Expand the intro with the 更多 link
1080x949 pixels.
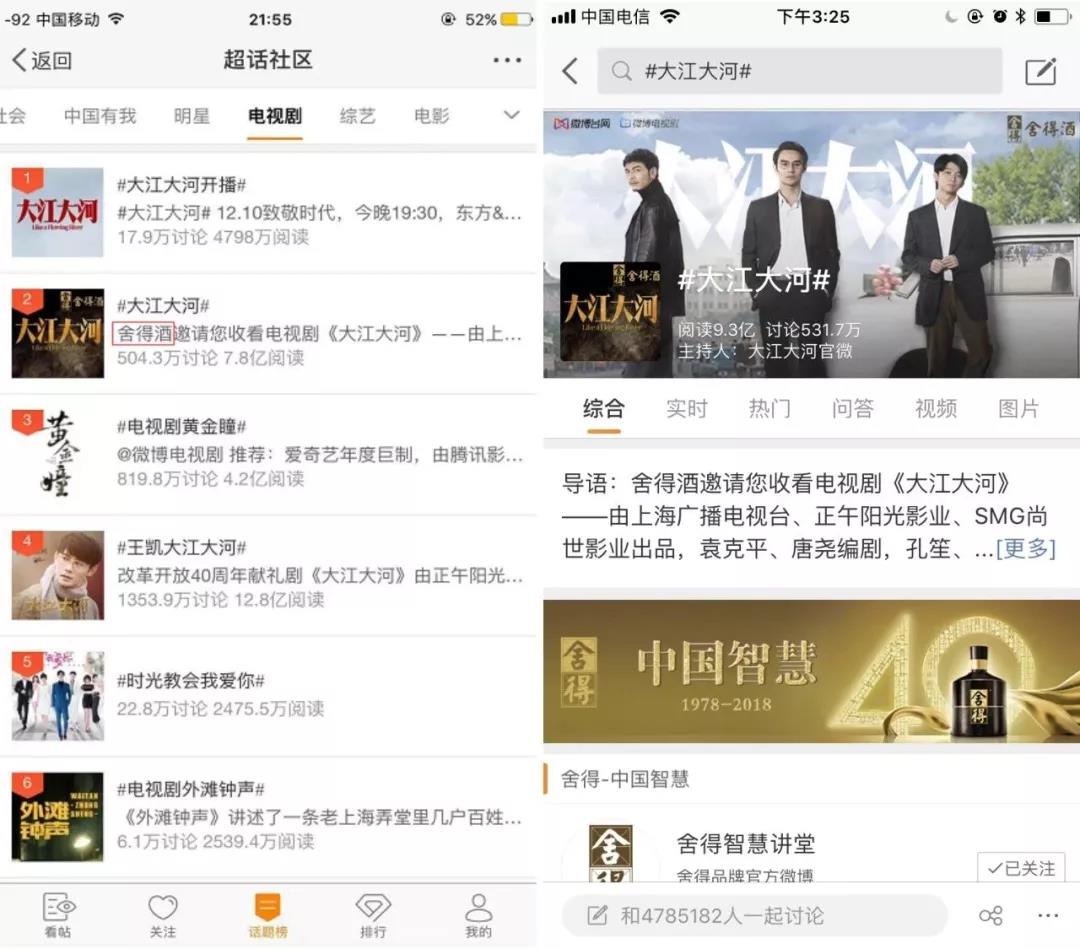(1025, 549)
